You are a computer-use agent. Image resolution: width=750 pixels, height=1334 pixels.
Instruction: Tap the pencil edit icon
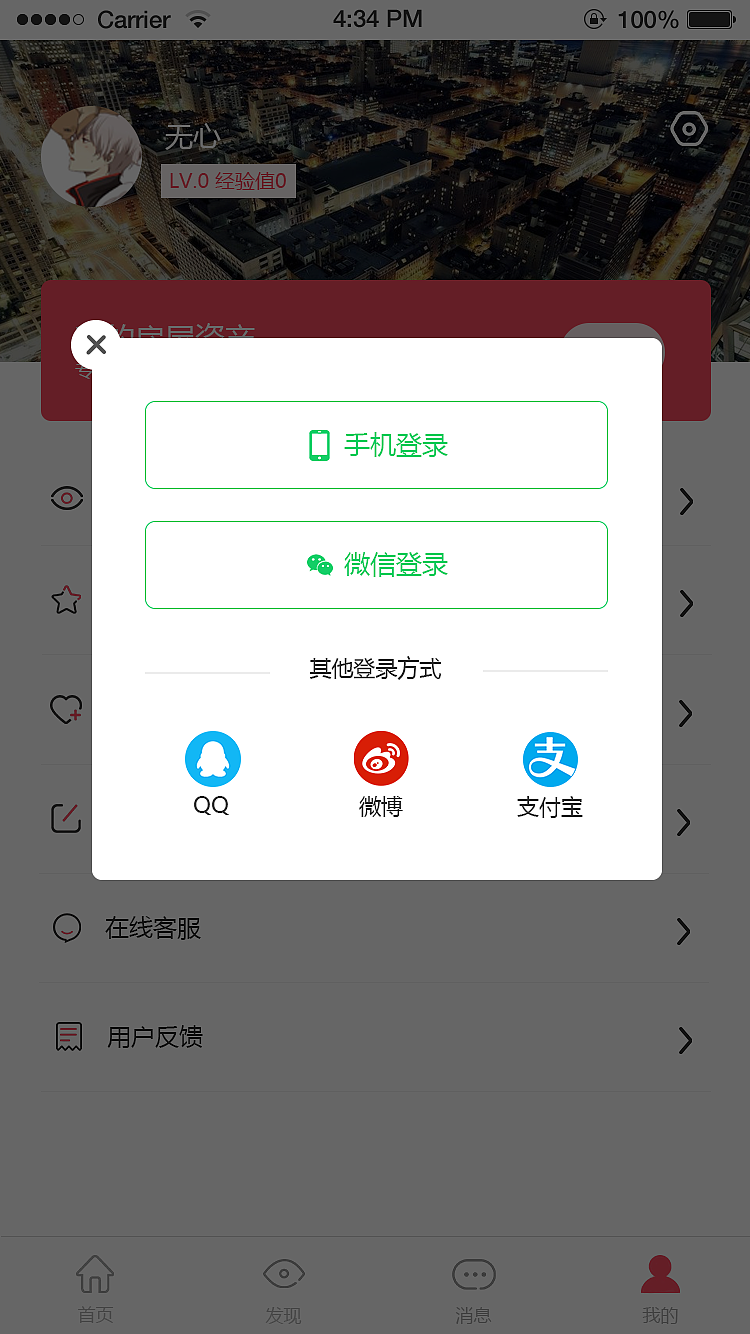click(66, 819)
